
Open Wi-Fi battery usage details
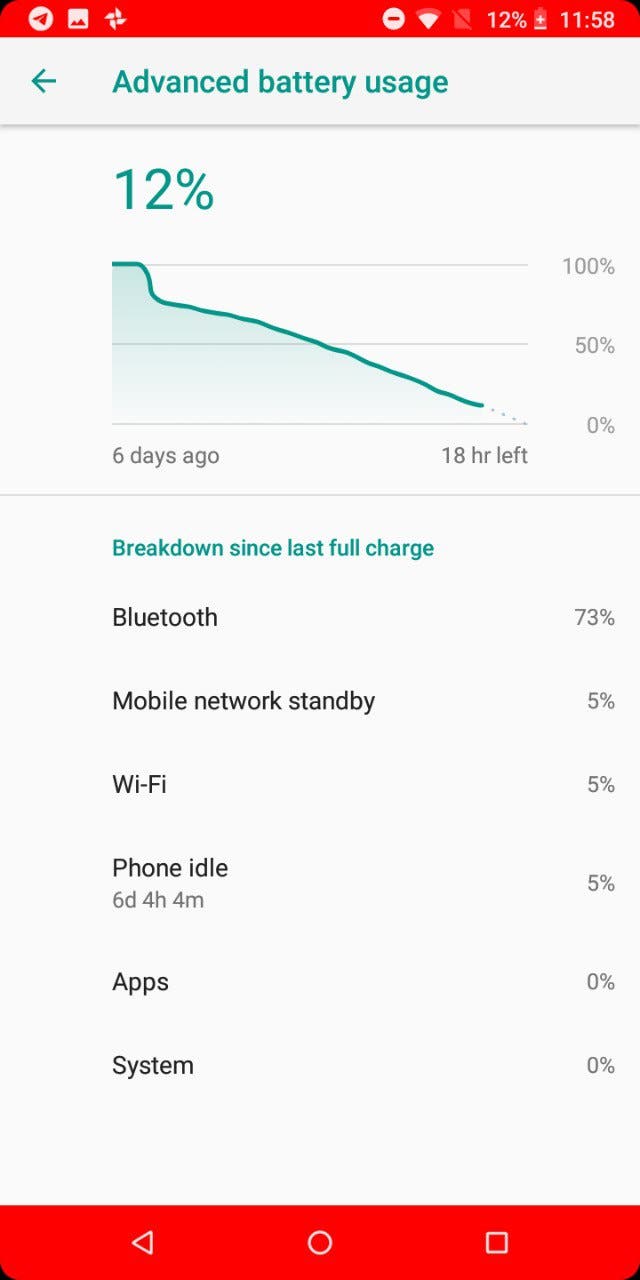point(320,784)
